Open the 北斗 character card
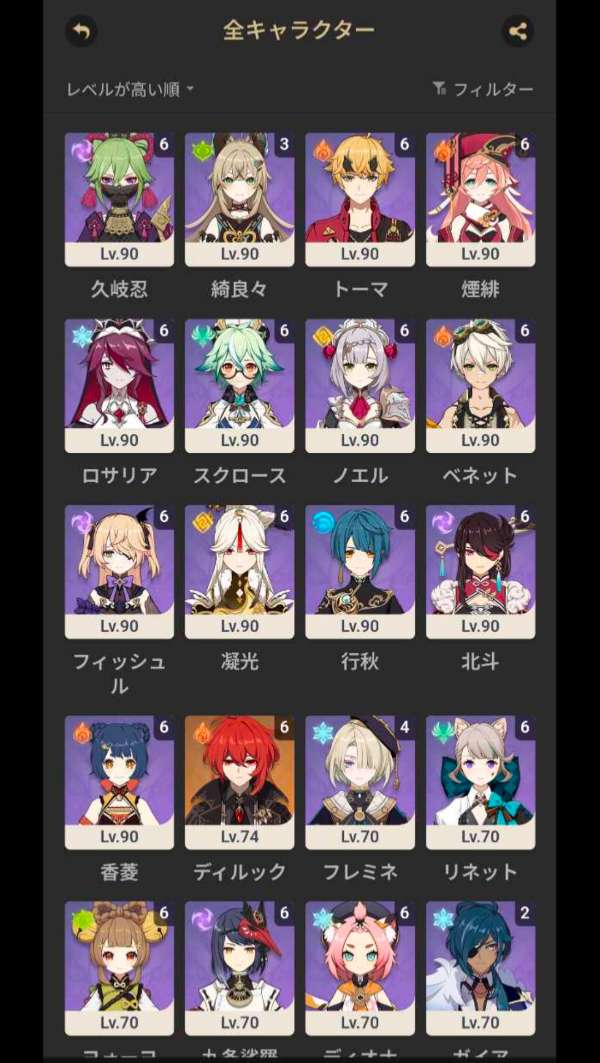 (480, 571)
